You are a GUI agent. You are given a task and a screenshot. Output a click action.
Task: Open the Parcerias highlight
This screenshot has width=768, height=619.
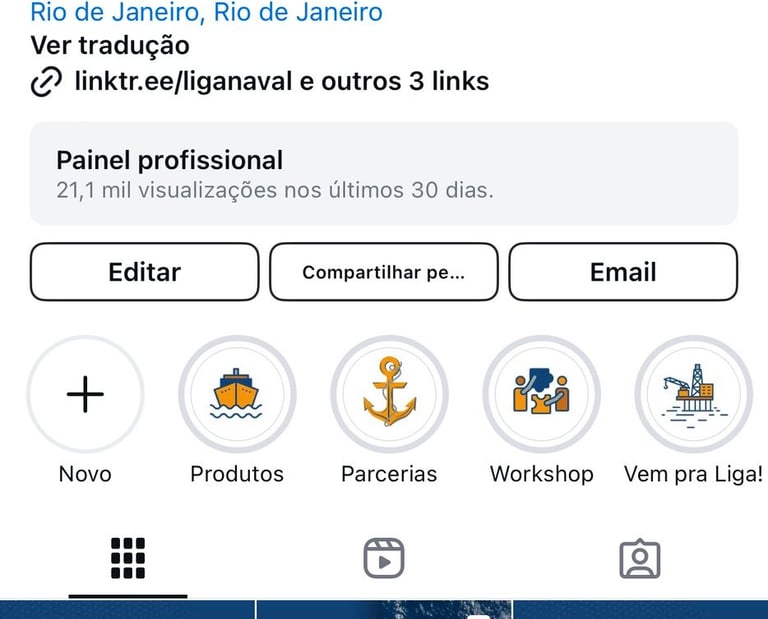389,395
